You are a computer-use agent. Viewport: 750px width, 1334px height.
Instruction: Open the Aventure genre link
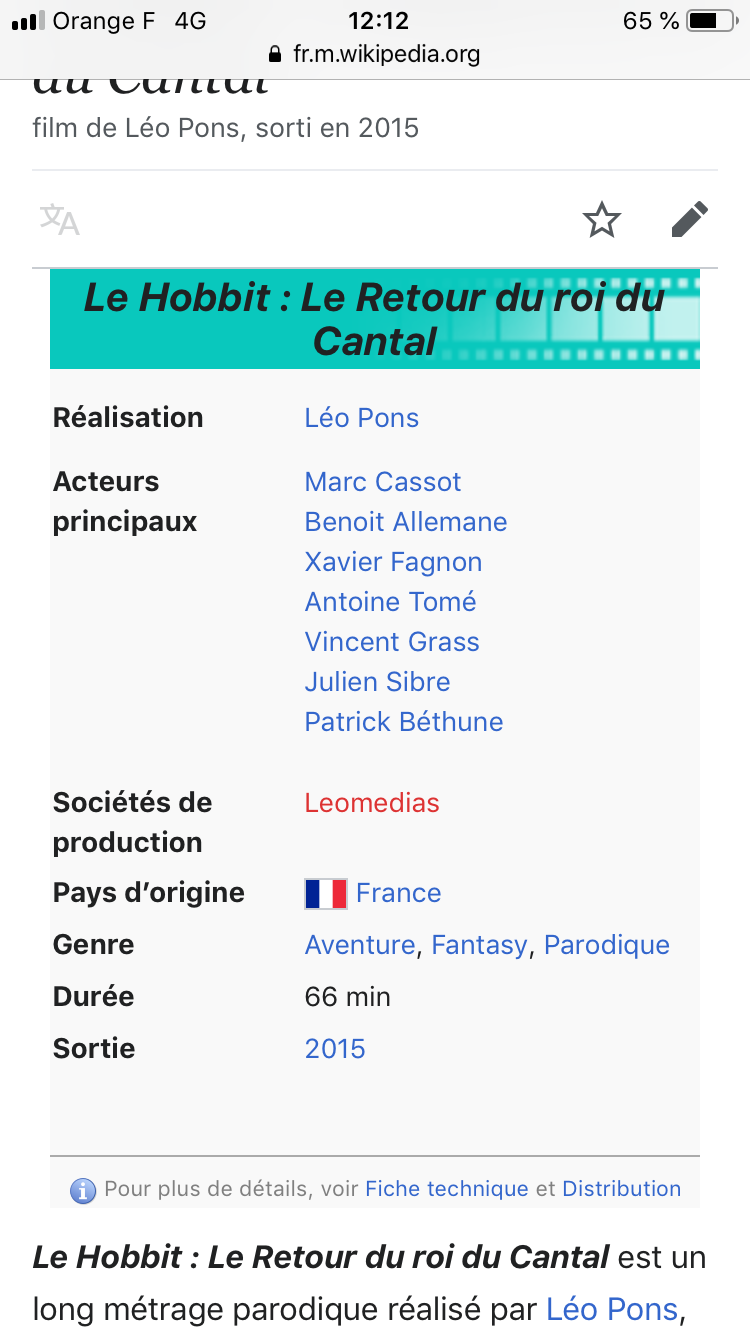[x=359, y=945]
